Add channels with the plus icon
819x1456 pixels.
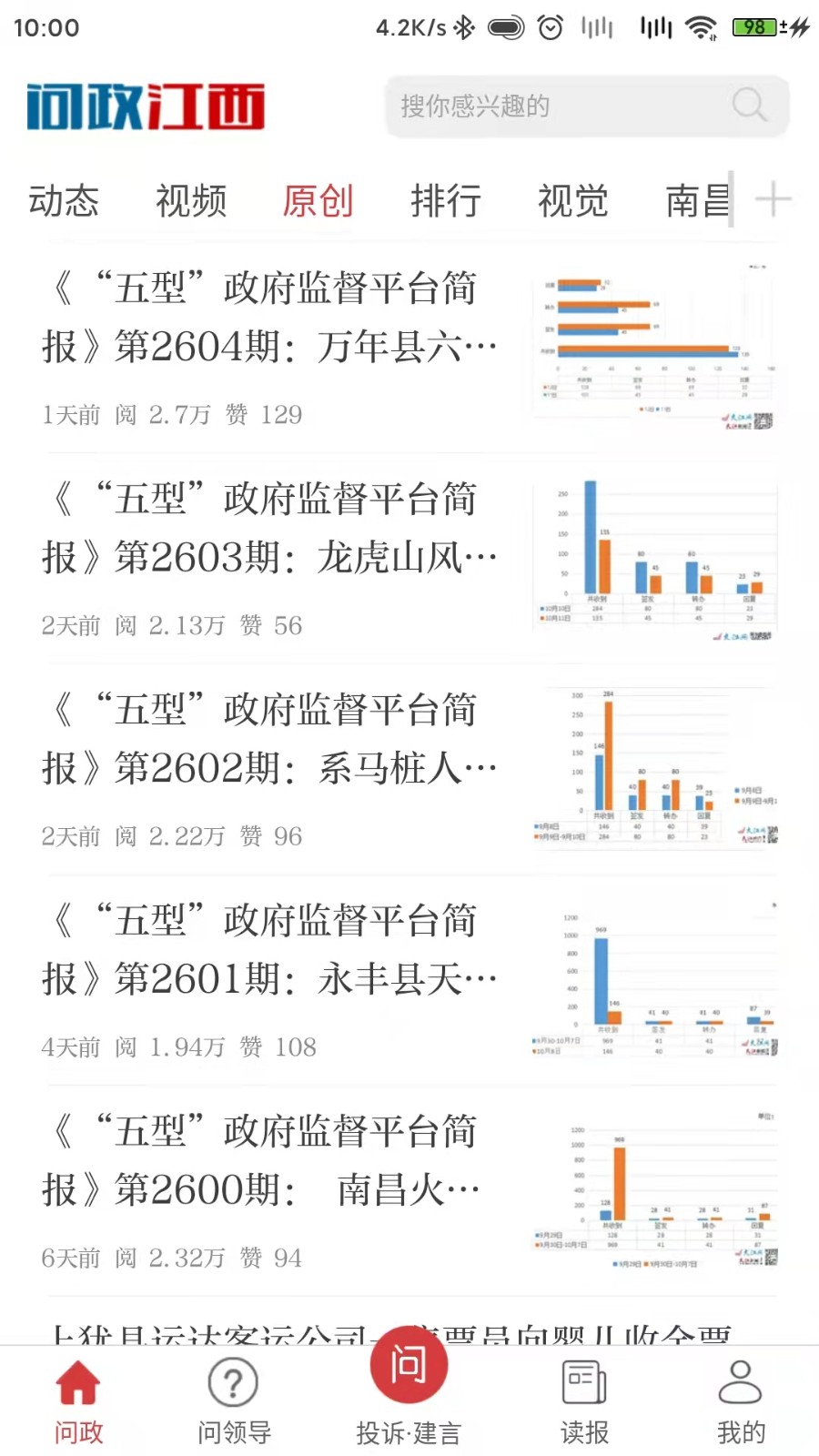[773, 199]
